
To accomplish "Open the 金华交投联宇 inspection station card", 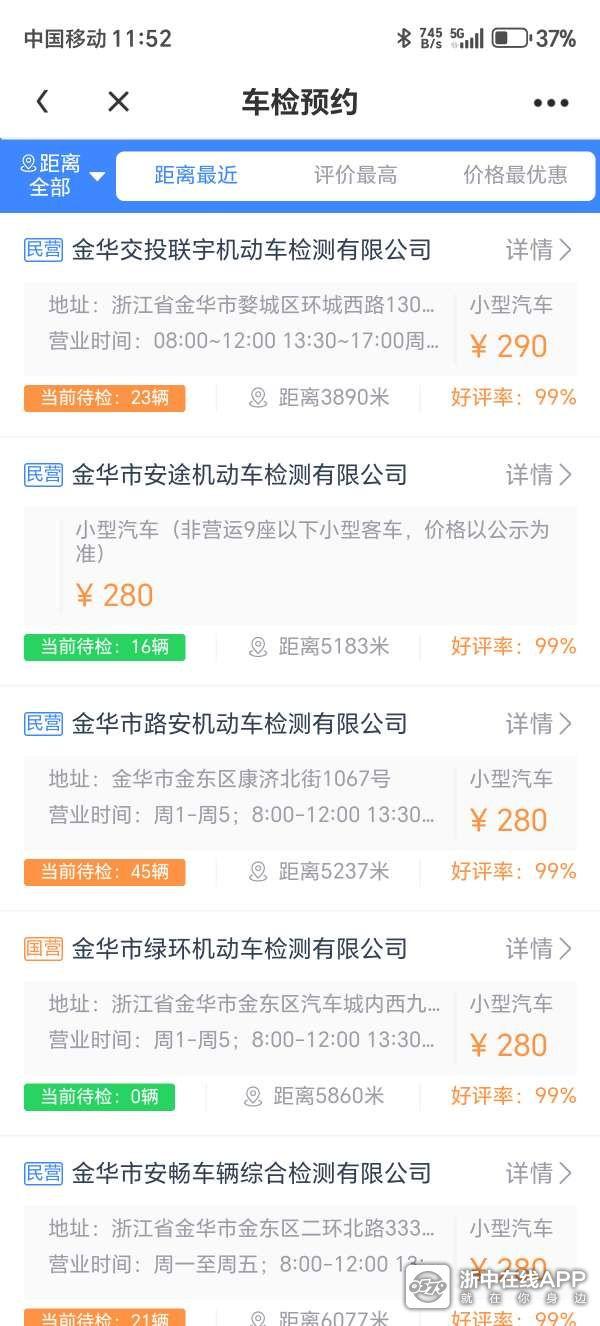I will point(250,250).
